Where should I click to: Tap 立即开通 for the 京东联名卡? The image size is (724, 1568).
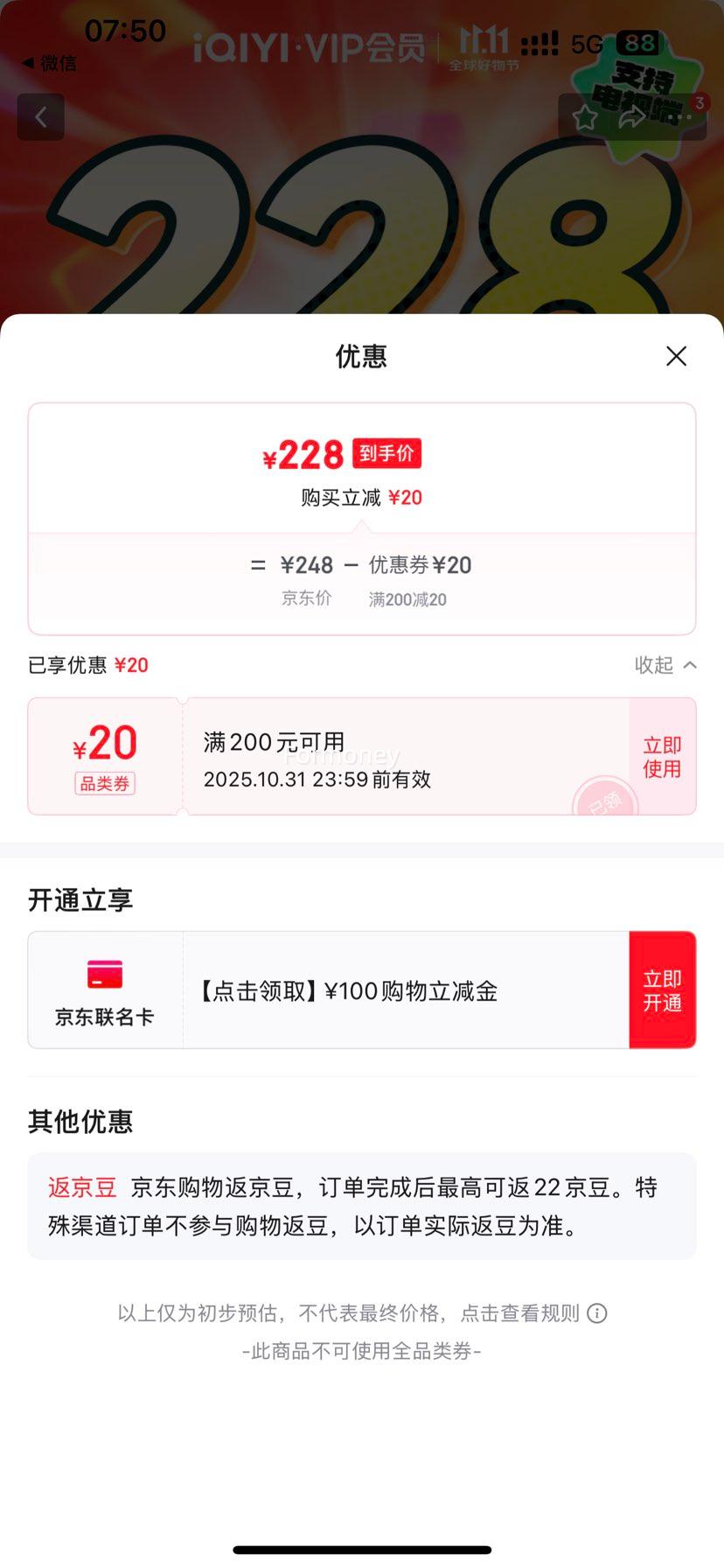pyautogui.click(x=662, y=990)
